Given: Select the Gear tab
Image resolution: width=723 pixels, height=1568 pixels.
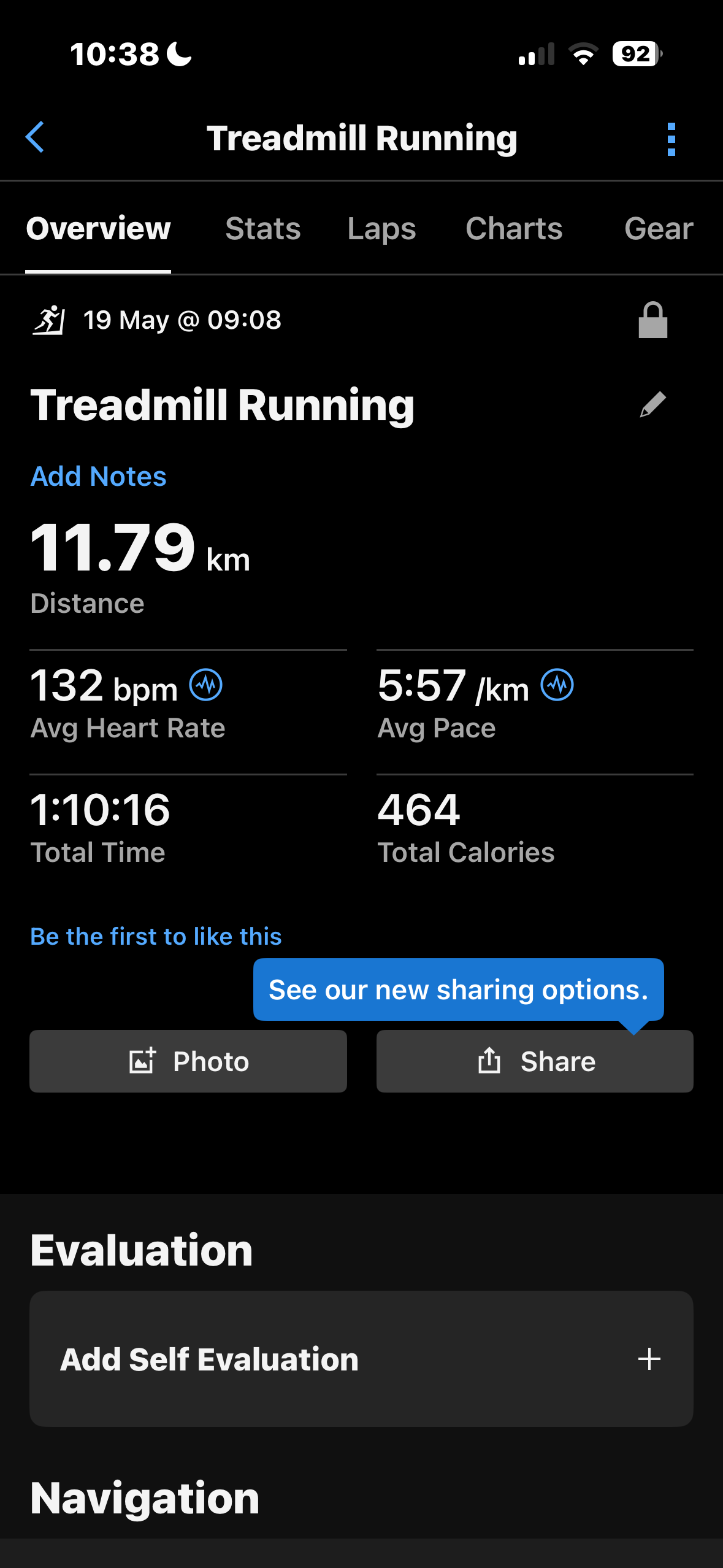Looking at the screenshot, I should (659, 229).
